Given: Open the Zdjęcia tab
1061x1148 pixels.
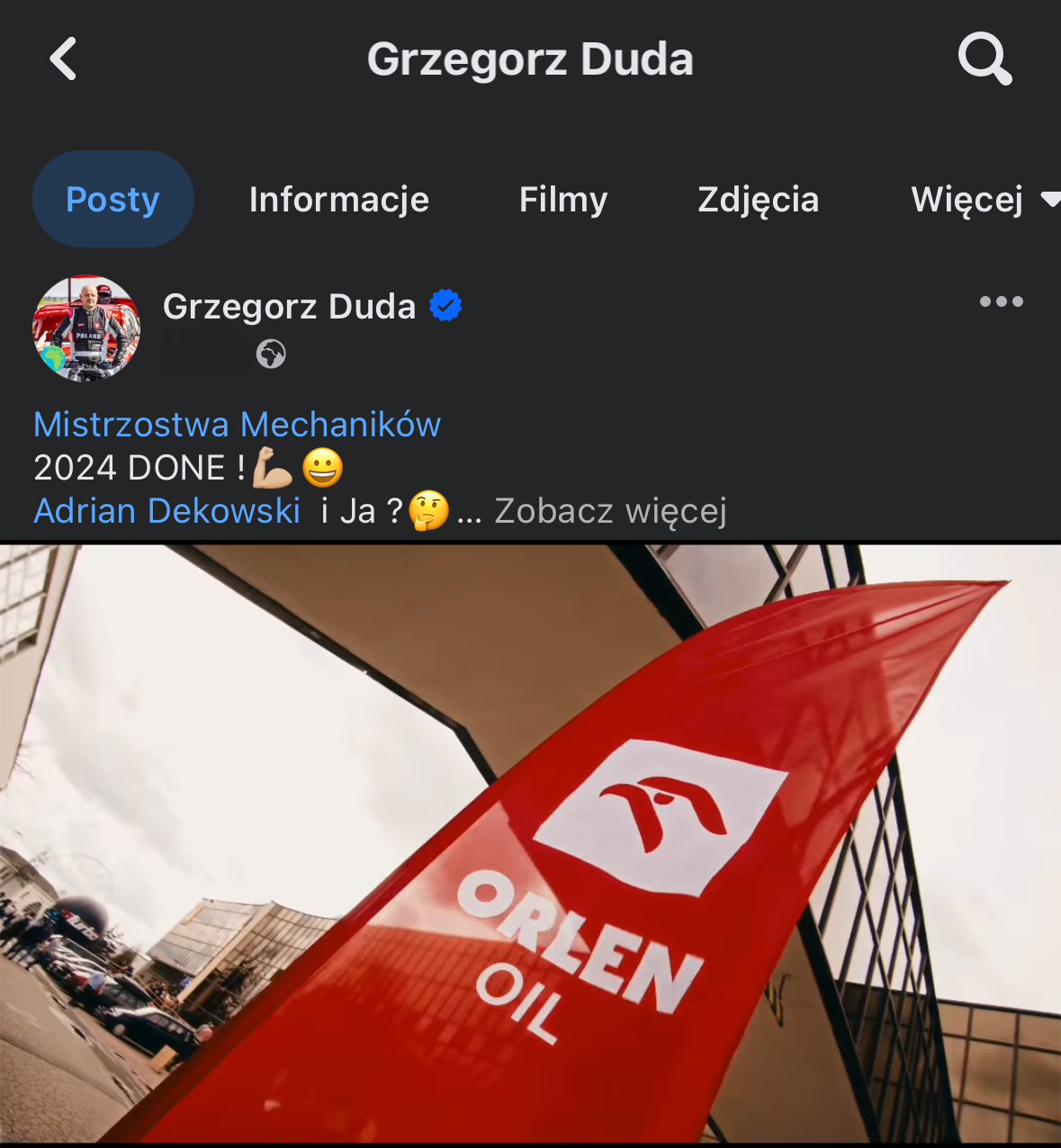Looking at the screenshot, I should tap(758, 199).
